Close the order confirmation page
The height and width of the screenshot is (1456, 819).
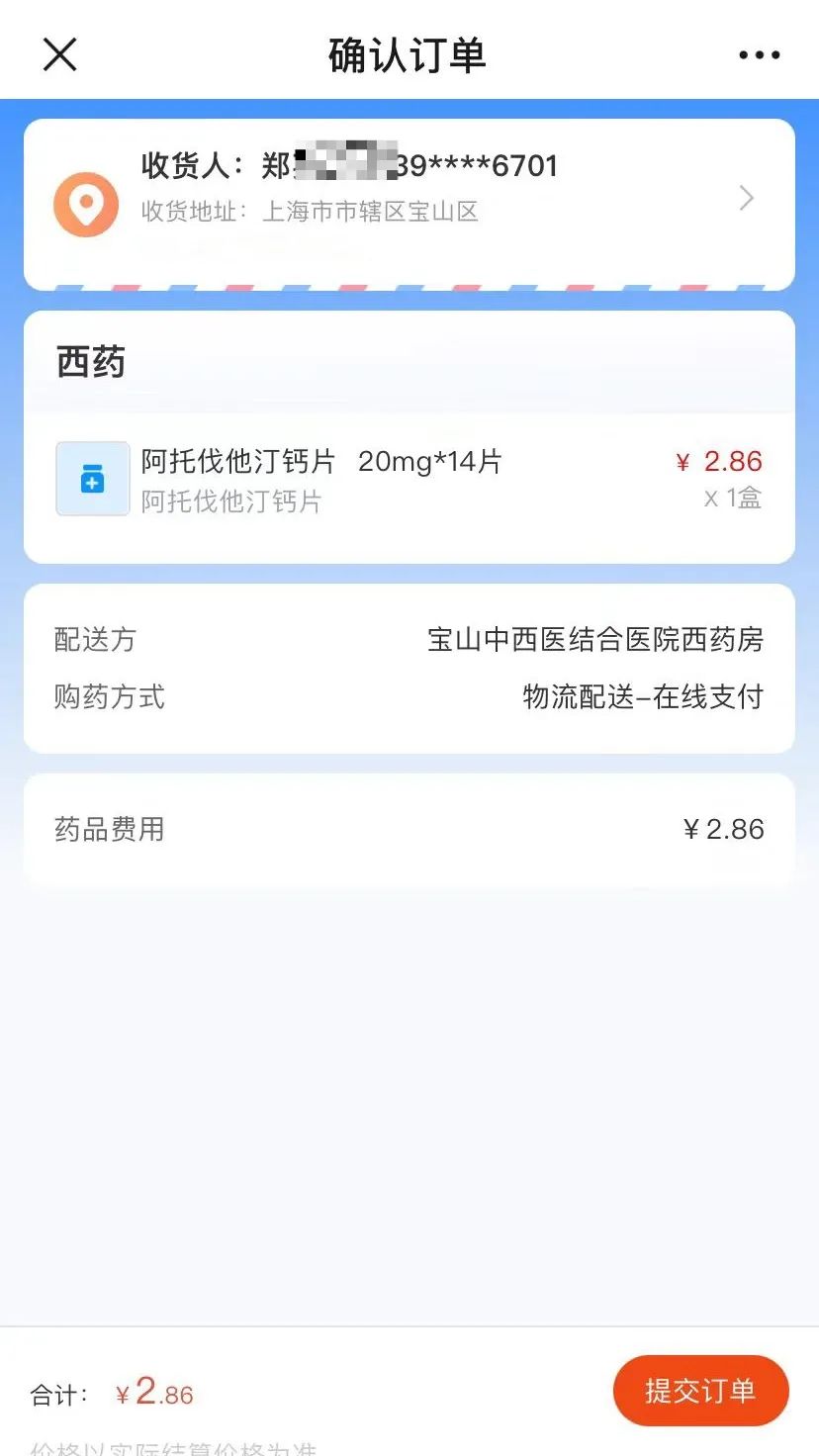pos(60,54)
